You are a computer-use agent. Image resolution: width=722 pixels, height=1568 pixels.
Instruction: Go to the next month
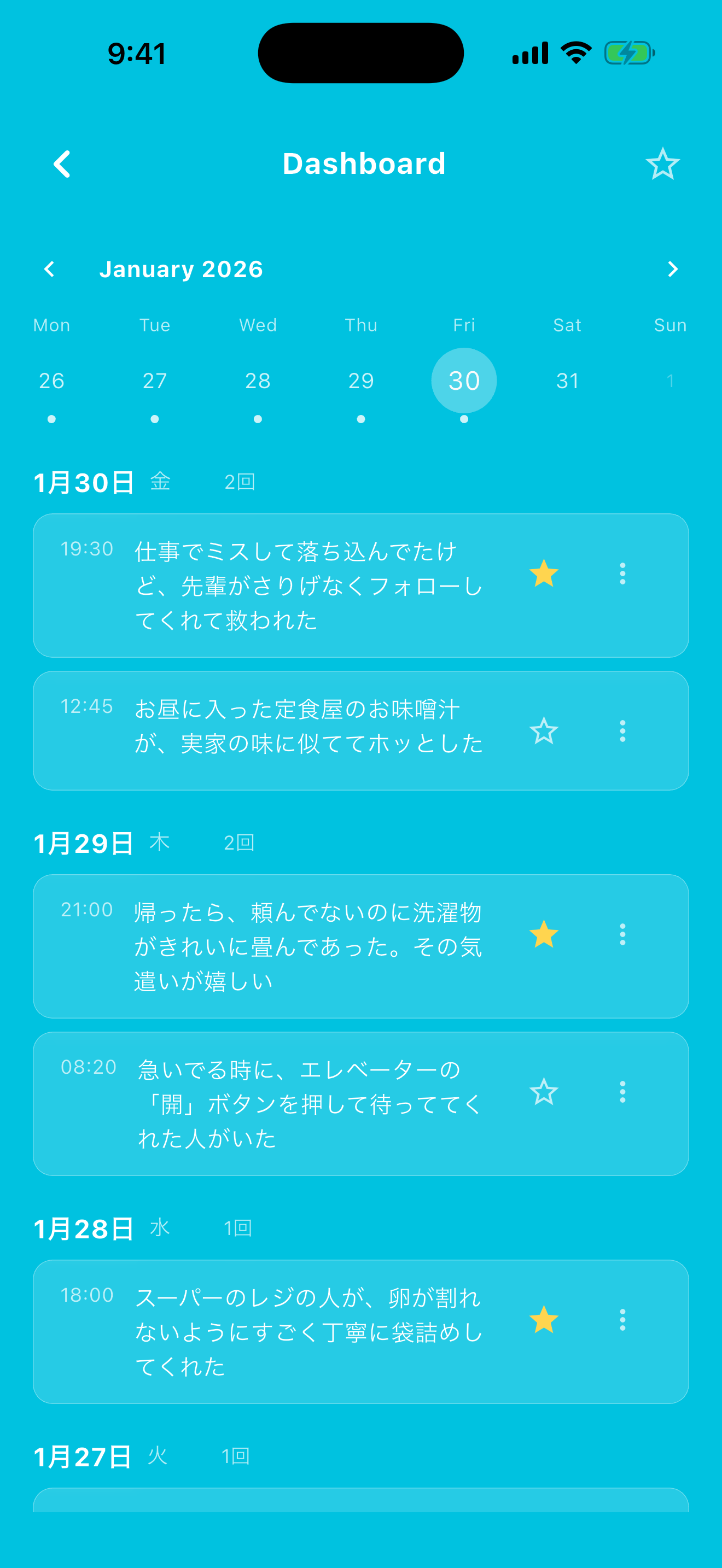(x=673, y=268)
